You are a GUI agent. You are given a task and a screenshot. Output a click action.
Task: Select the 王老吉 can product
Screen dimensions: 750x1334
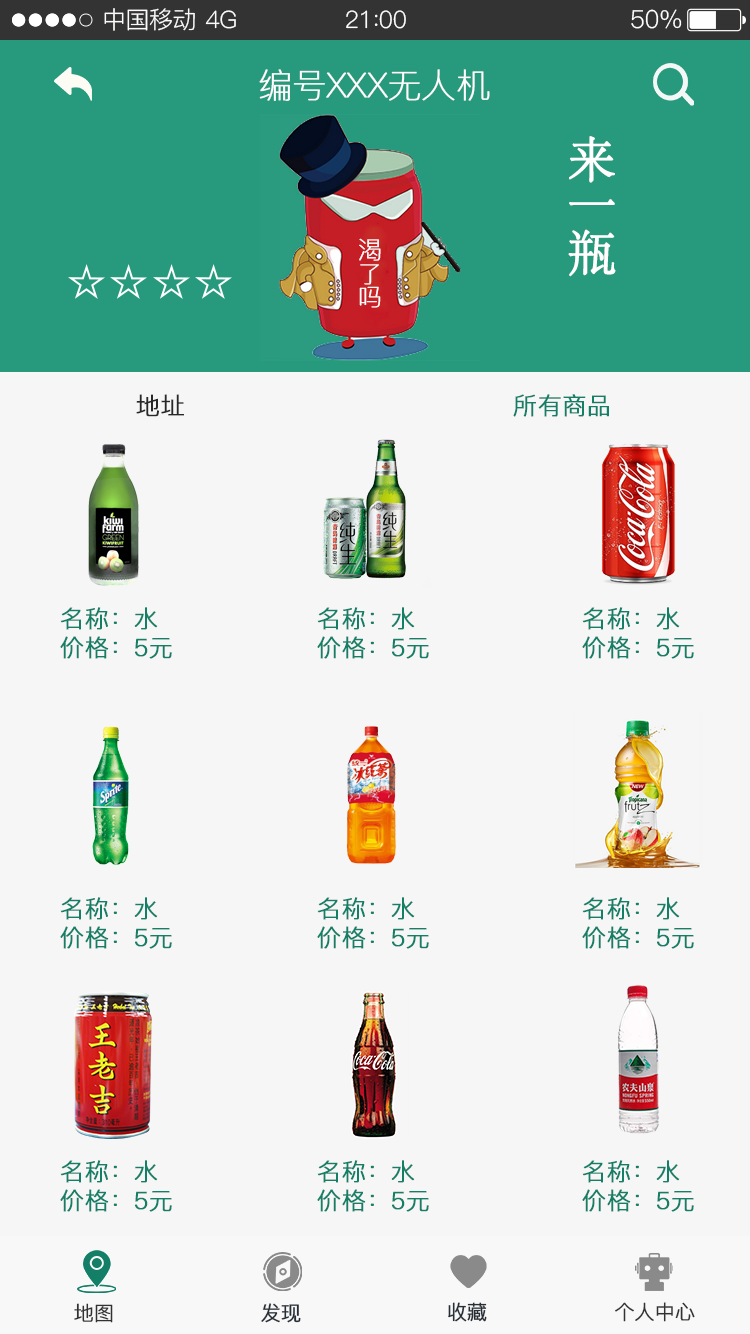click(x=113, y=1066)
